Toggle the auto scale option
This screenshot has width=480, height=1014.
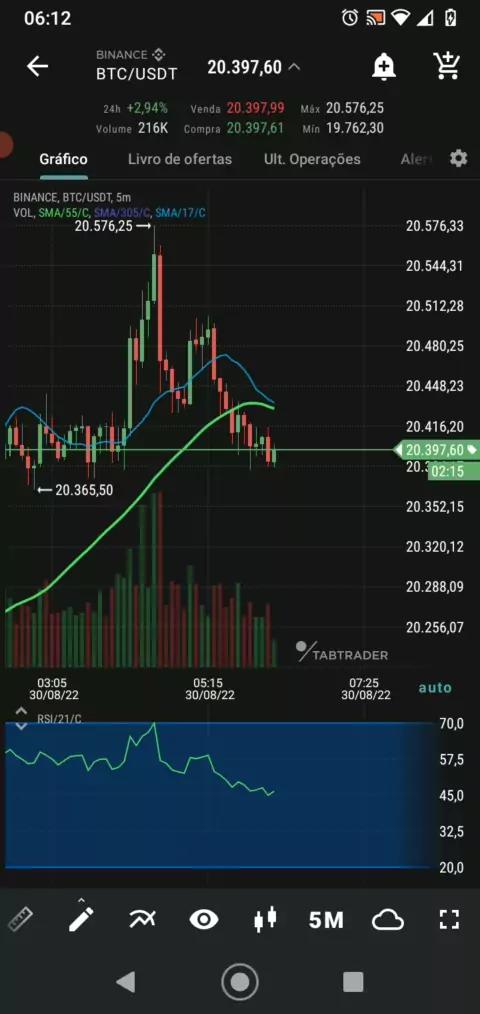point(435,687)
